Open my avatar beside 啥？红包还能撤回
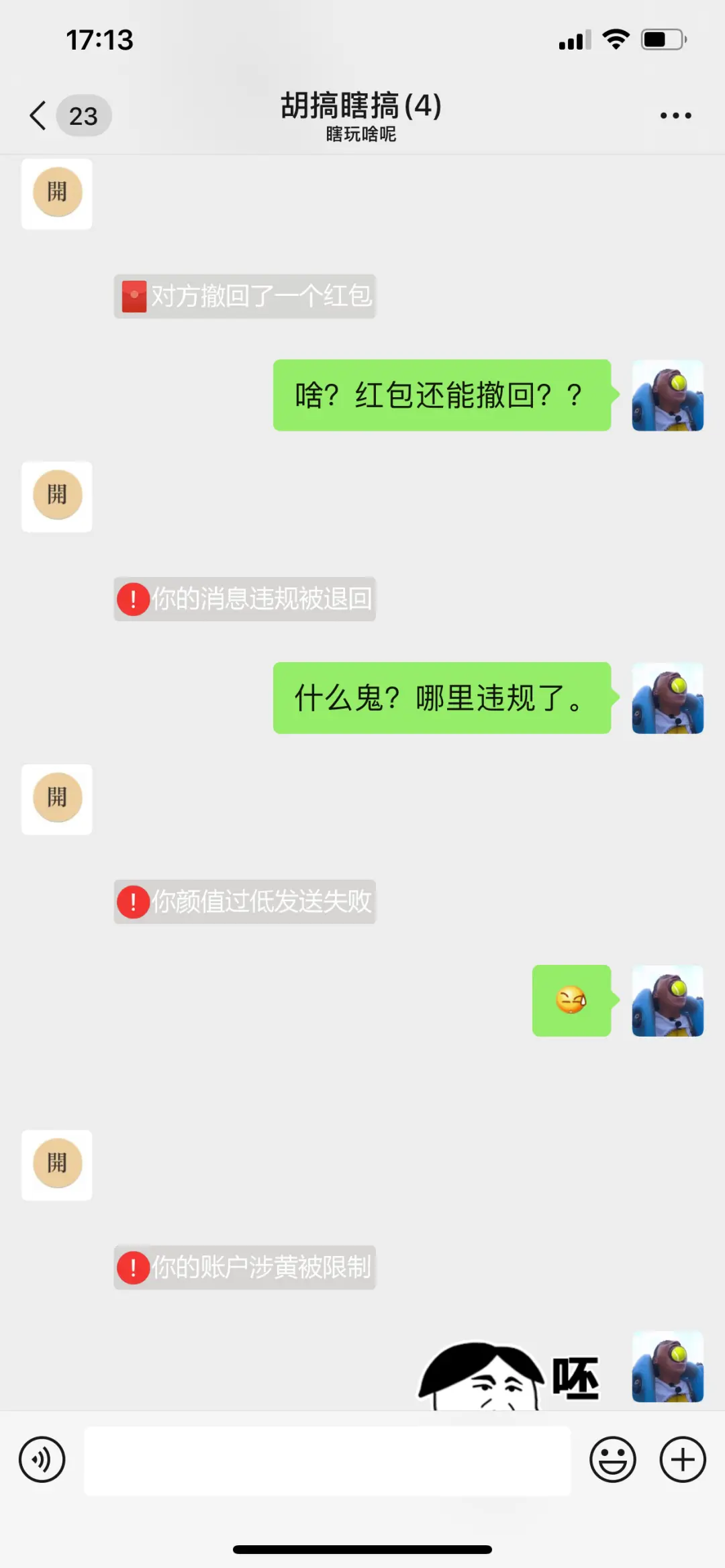The image size is (725, 1568). [667, 395]
